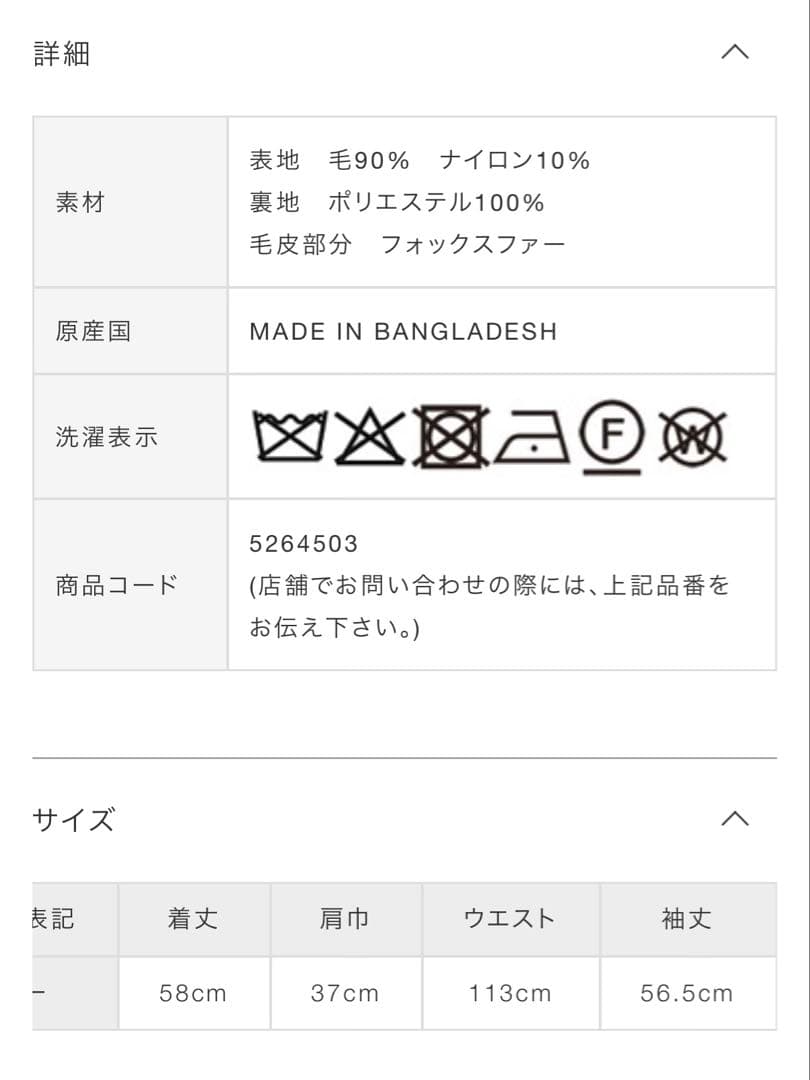The image size is (810, 1080).
Task: Click the 着丈 column header
Action: 196,918
